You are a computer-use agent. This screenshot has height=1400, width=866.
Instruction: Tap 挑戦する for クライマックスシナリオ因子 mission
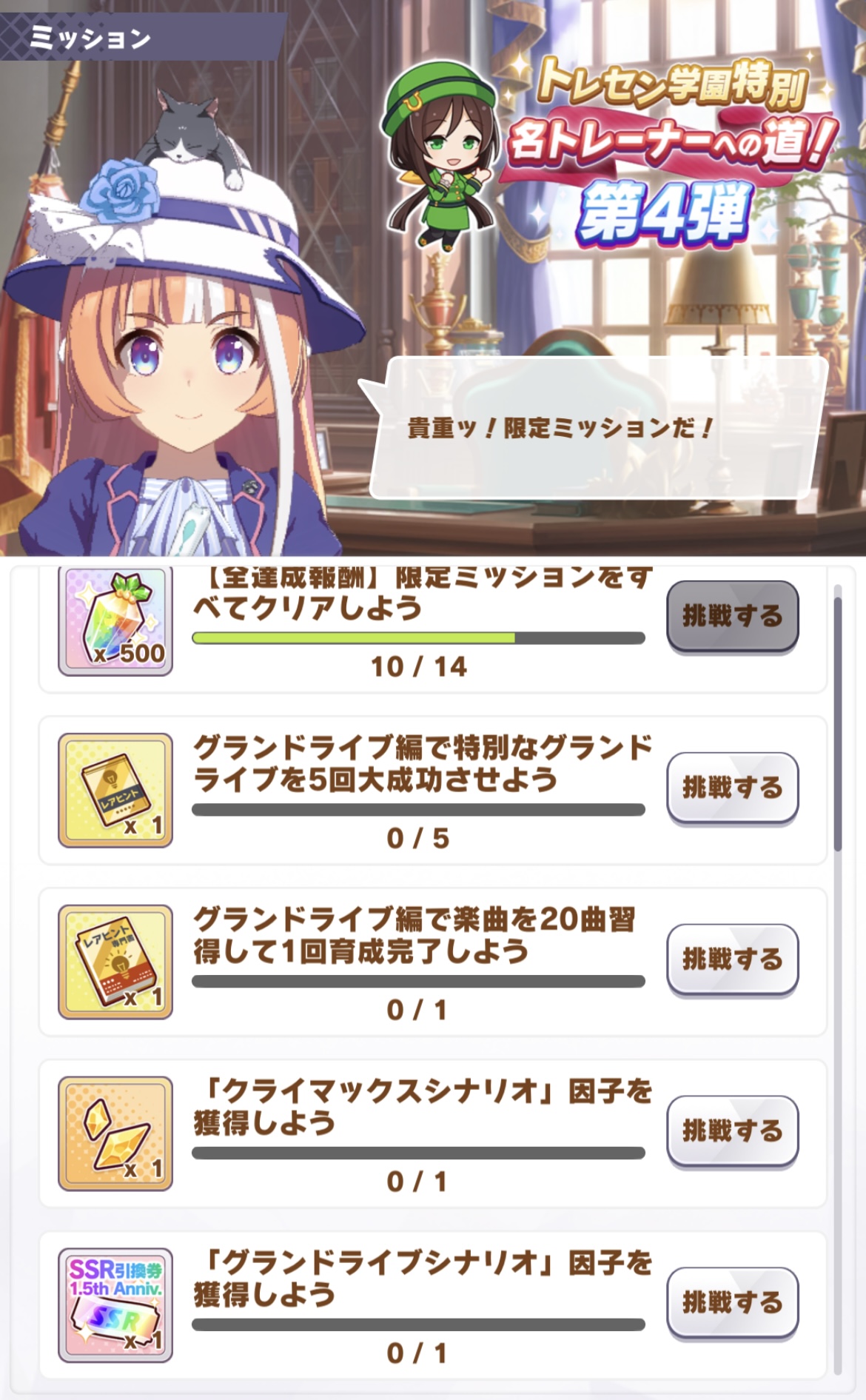pyautogui.click(x=732, y=1131)
